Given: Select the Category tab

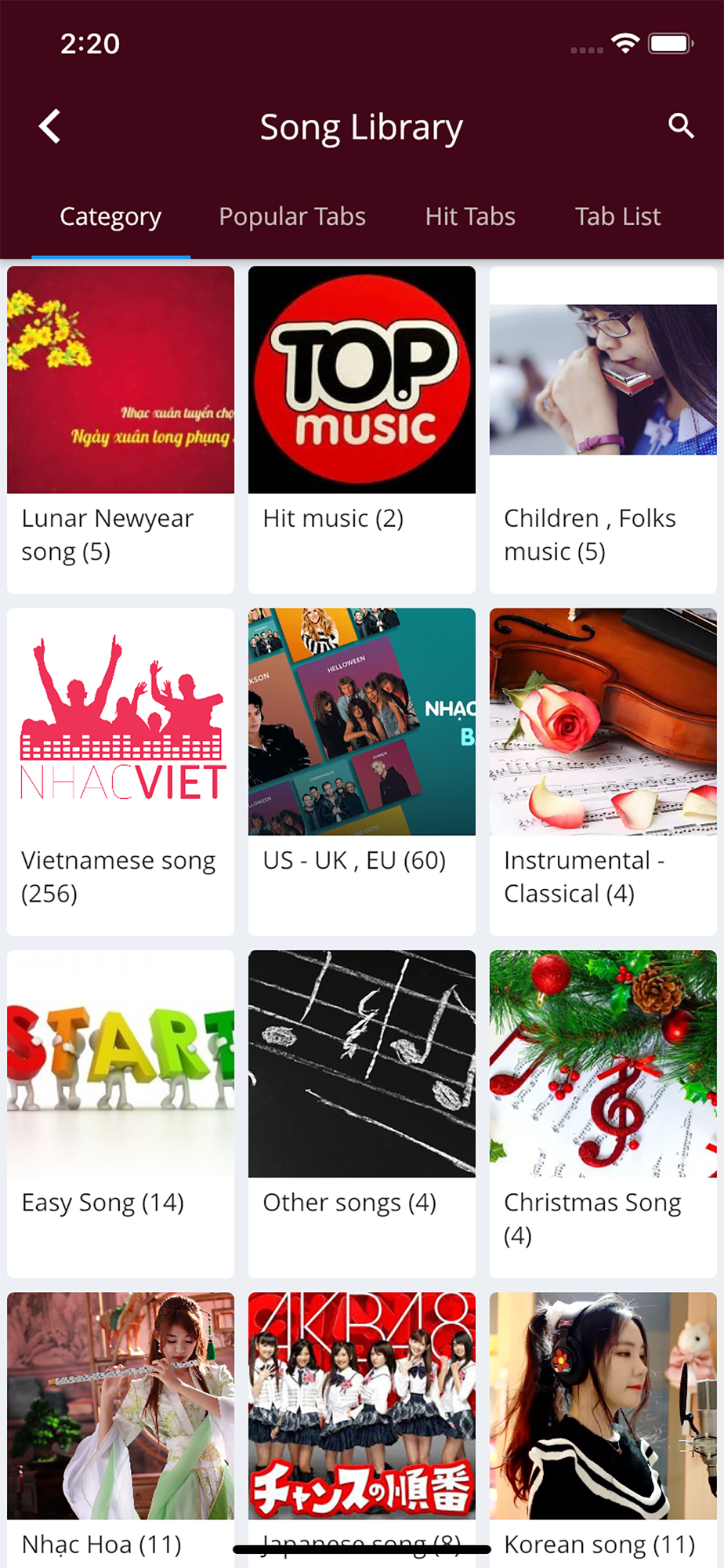Looking at the screenshot, I should coord(110,216).
